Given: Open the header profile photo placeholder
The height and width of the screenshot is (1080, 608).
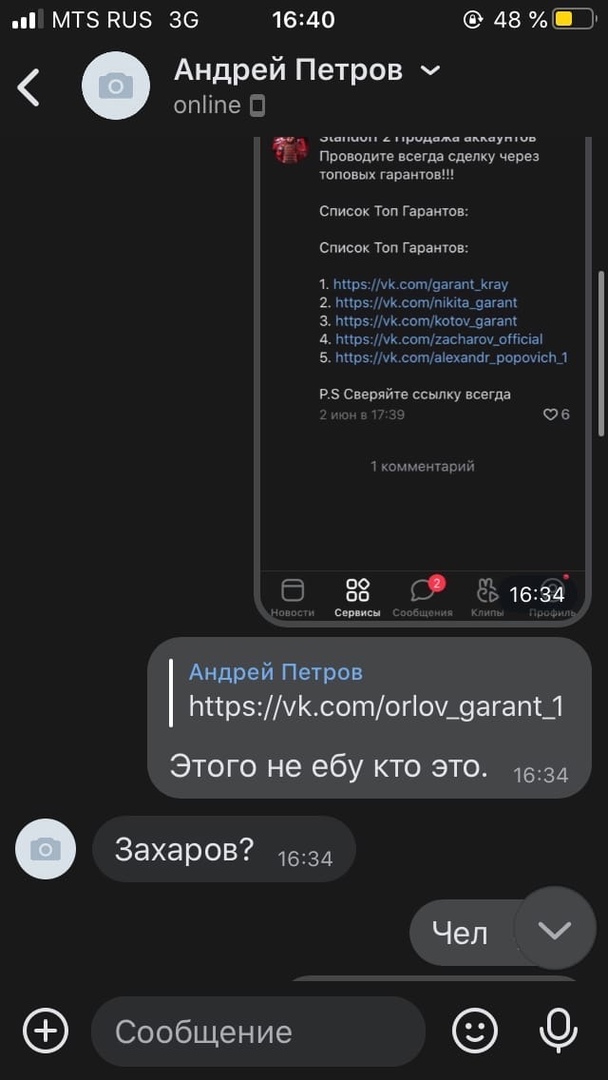Looking at the screenshot, I should pyautogui.click(x=115, y=87).
